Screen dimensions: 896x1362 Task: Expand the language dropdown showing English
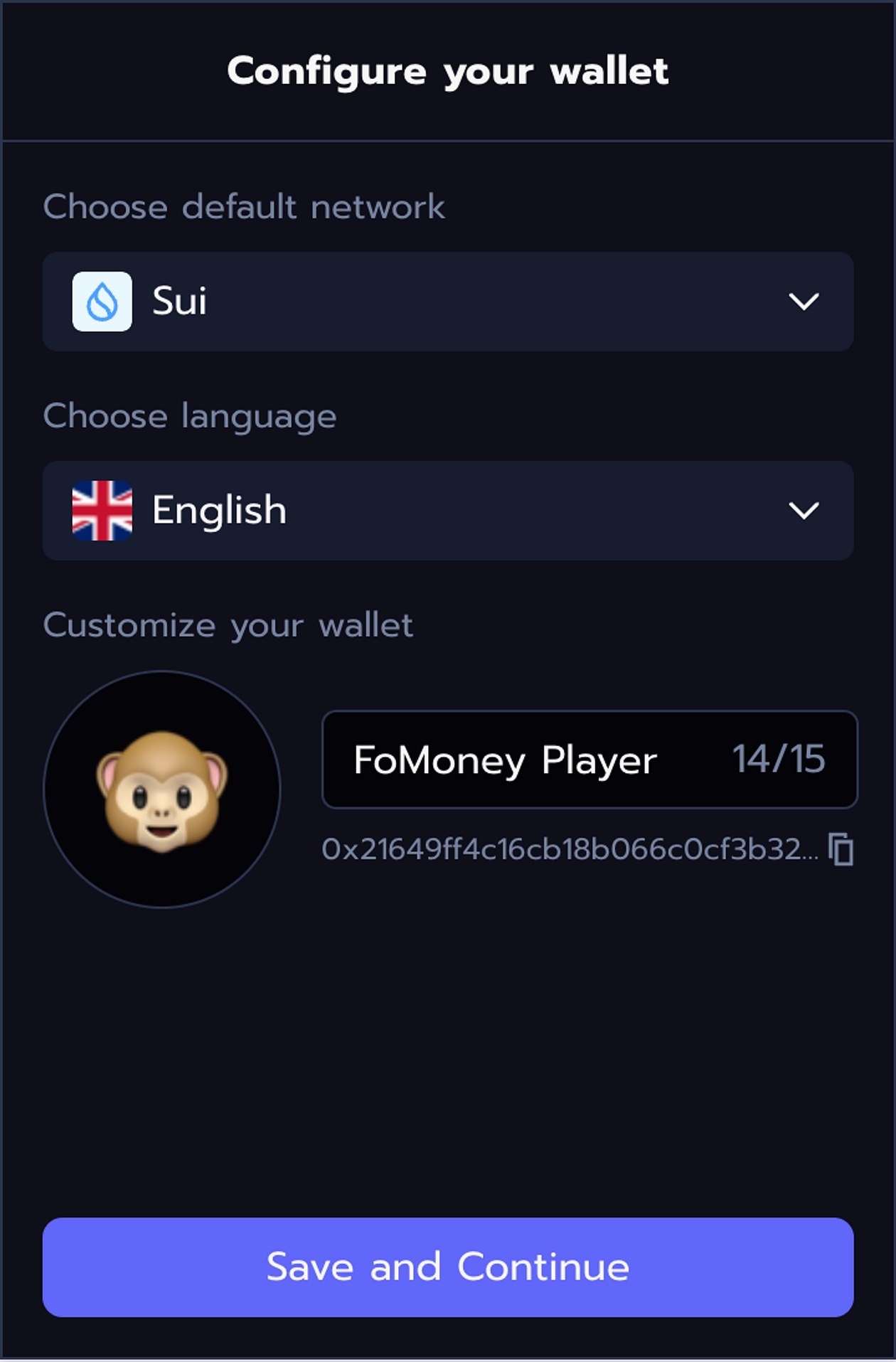448,511
